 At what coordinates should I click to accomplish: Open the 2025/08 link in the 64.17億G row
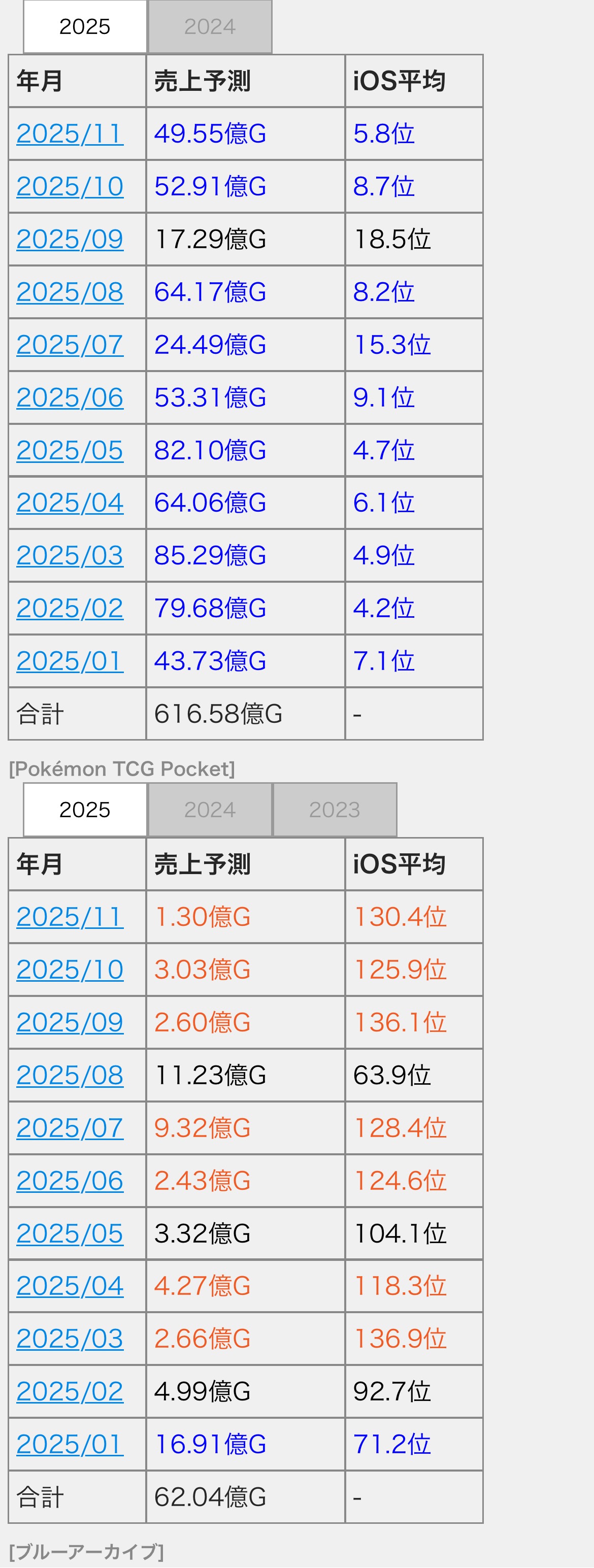(x=70, y=292)
